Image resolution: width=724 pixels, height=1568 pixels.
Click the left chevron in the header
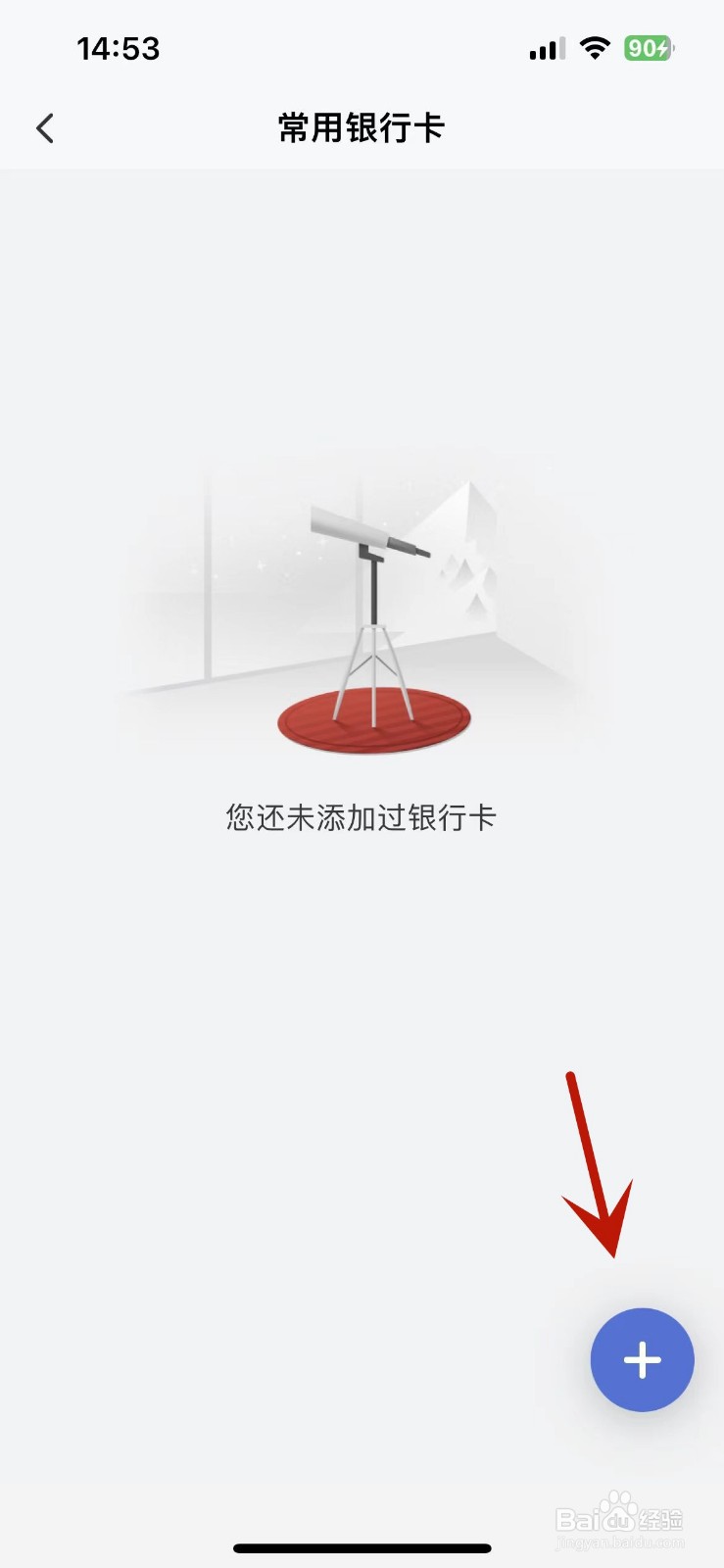(x=44, y=127)
